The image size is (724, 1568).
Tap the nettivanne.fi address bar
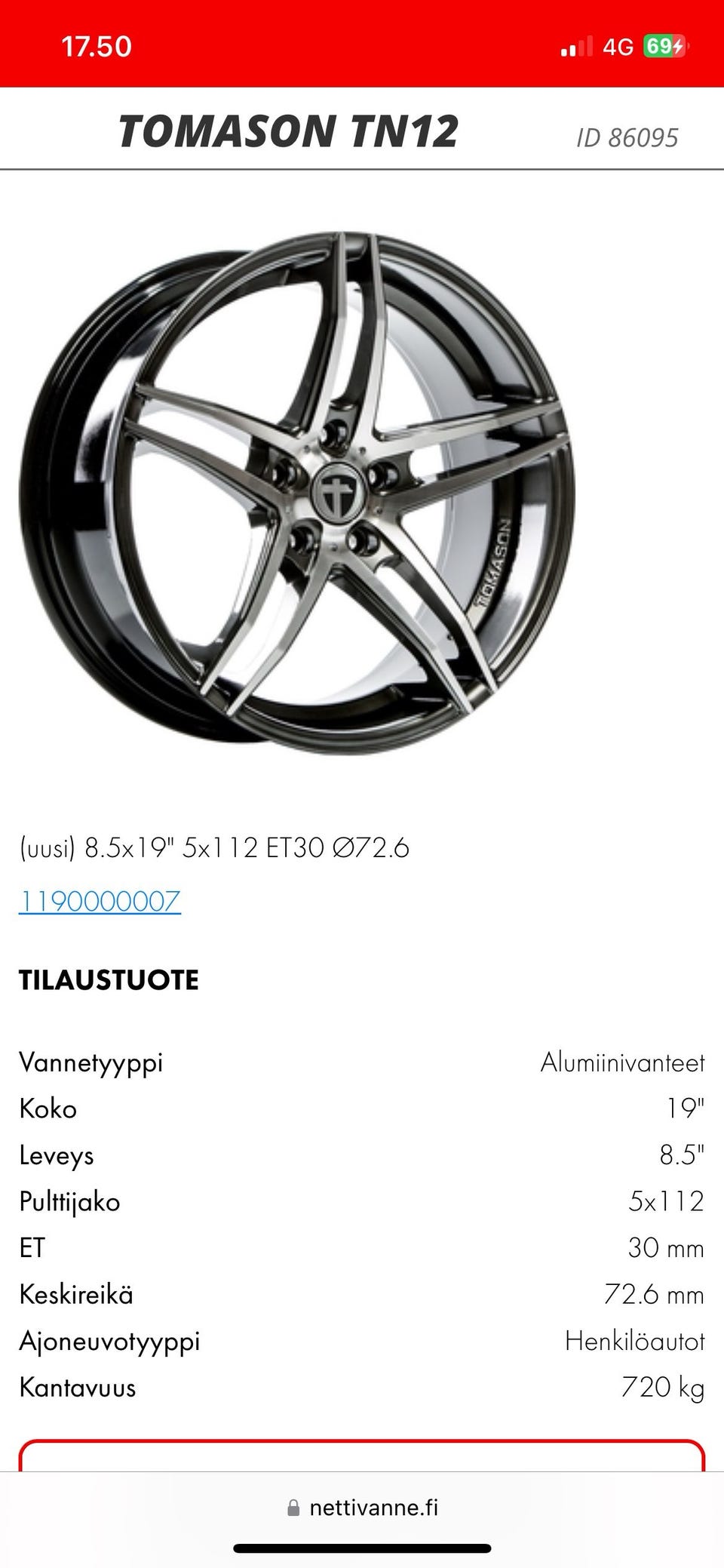click(362, 1507)
